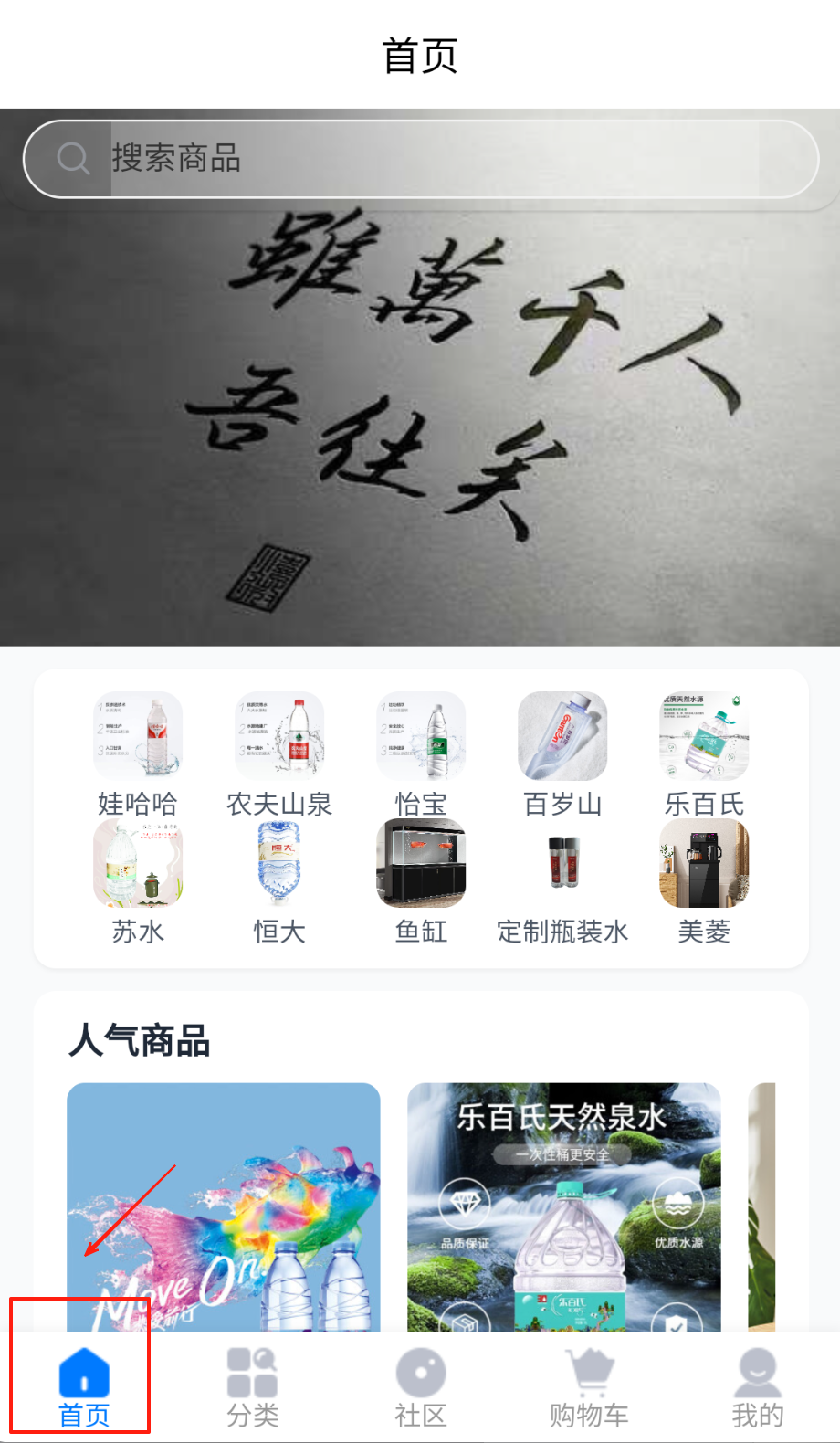Switch to the 购物车 tab

pos(589,1388)
